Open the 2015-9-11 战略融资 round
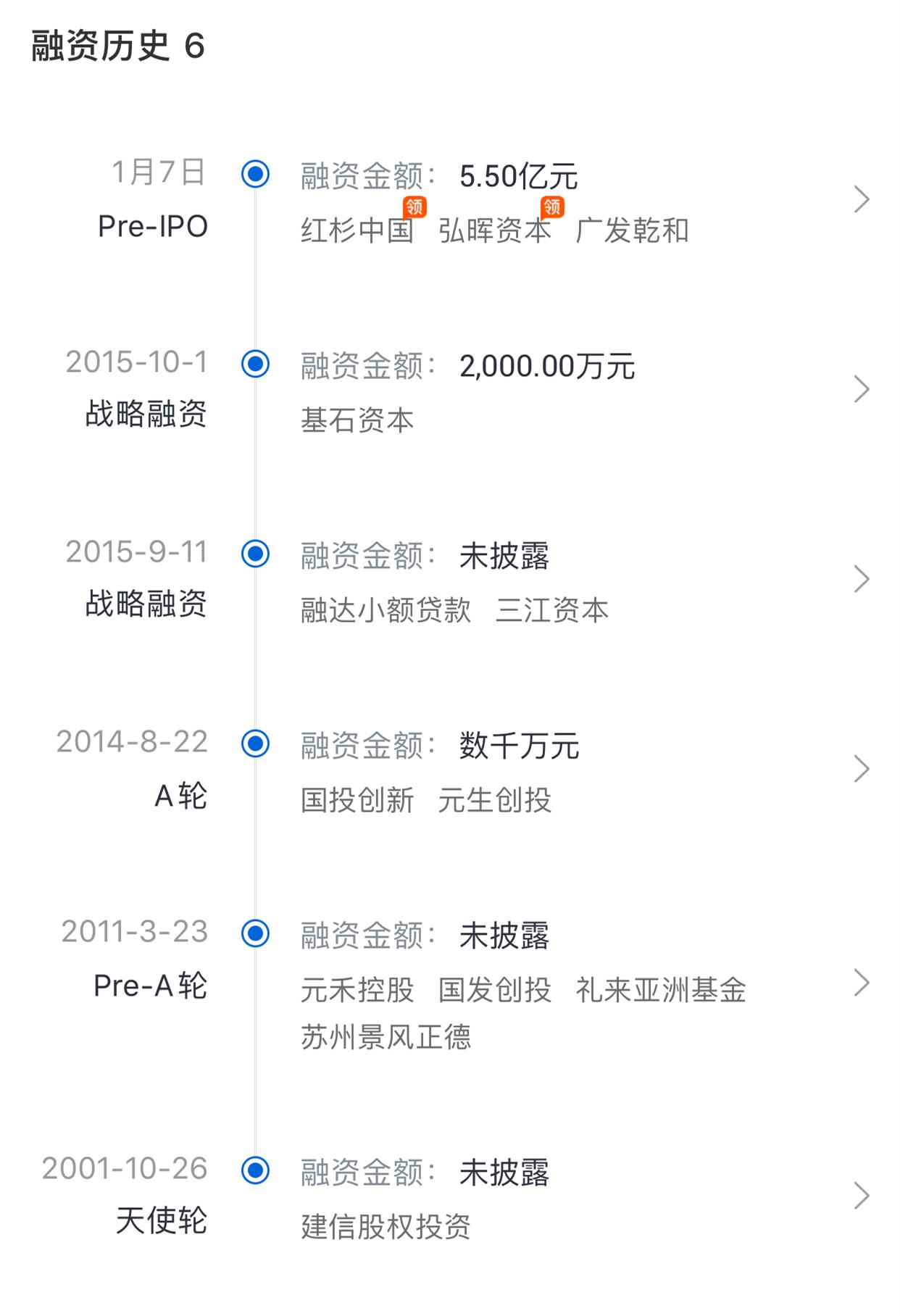 [x=861, y=579]
